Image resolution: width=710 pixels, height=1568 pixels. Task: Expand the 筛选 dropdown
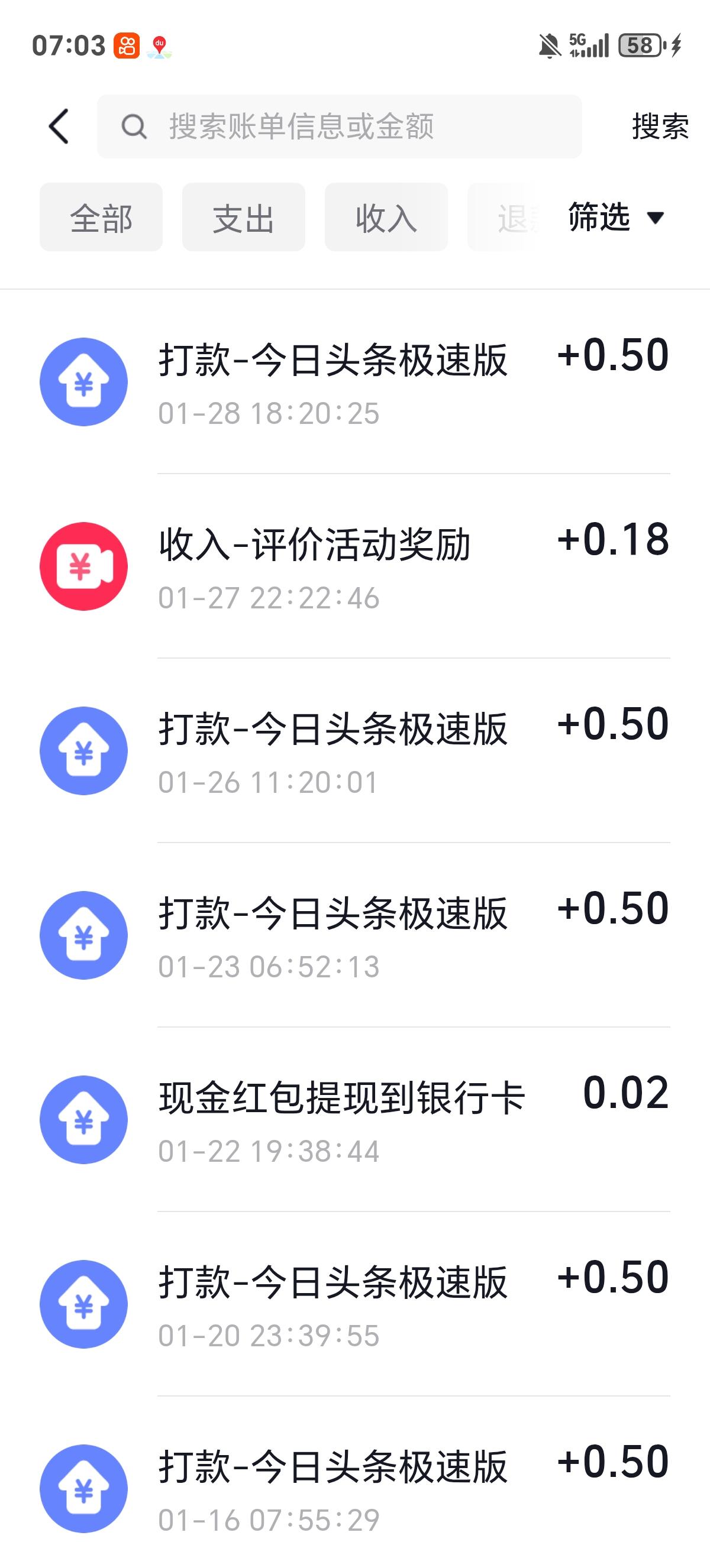[x=615, y=218]
